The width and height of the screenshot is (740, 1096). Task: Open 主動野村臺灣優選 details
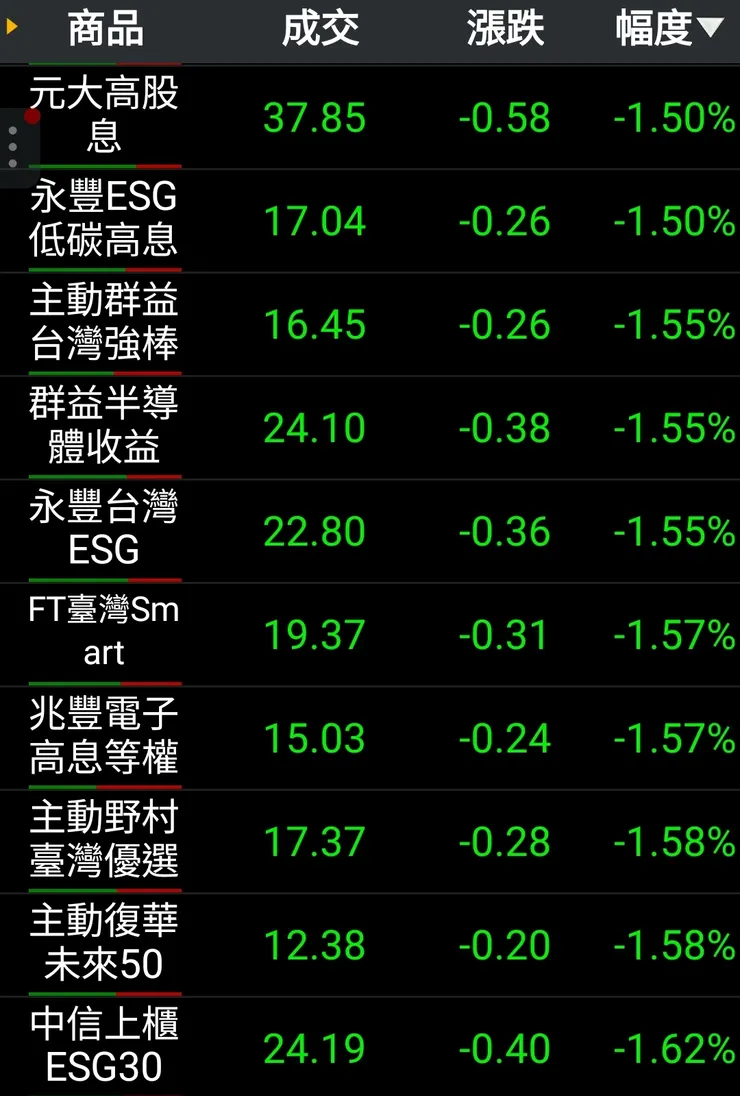[104, 840]
